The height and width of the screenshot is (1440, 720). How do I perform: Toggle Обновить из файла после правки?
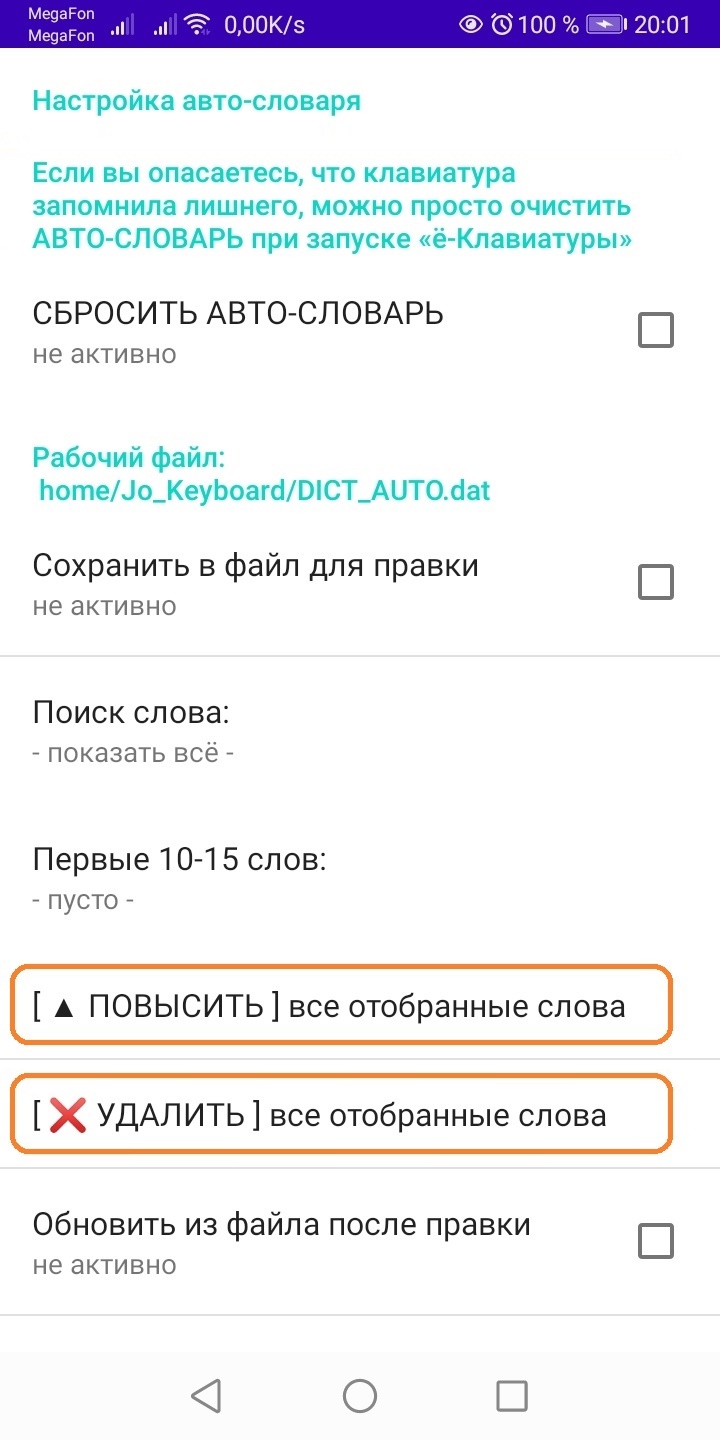click(x=655, y=1242)
